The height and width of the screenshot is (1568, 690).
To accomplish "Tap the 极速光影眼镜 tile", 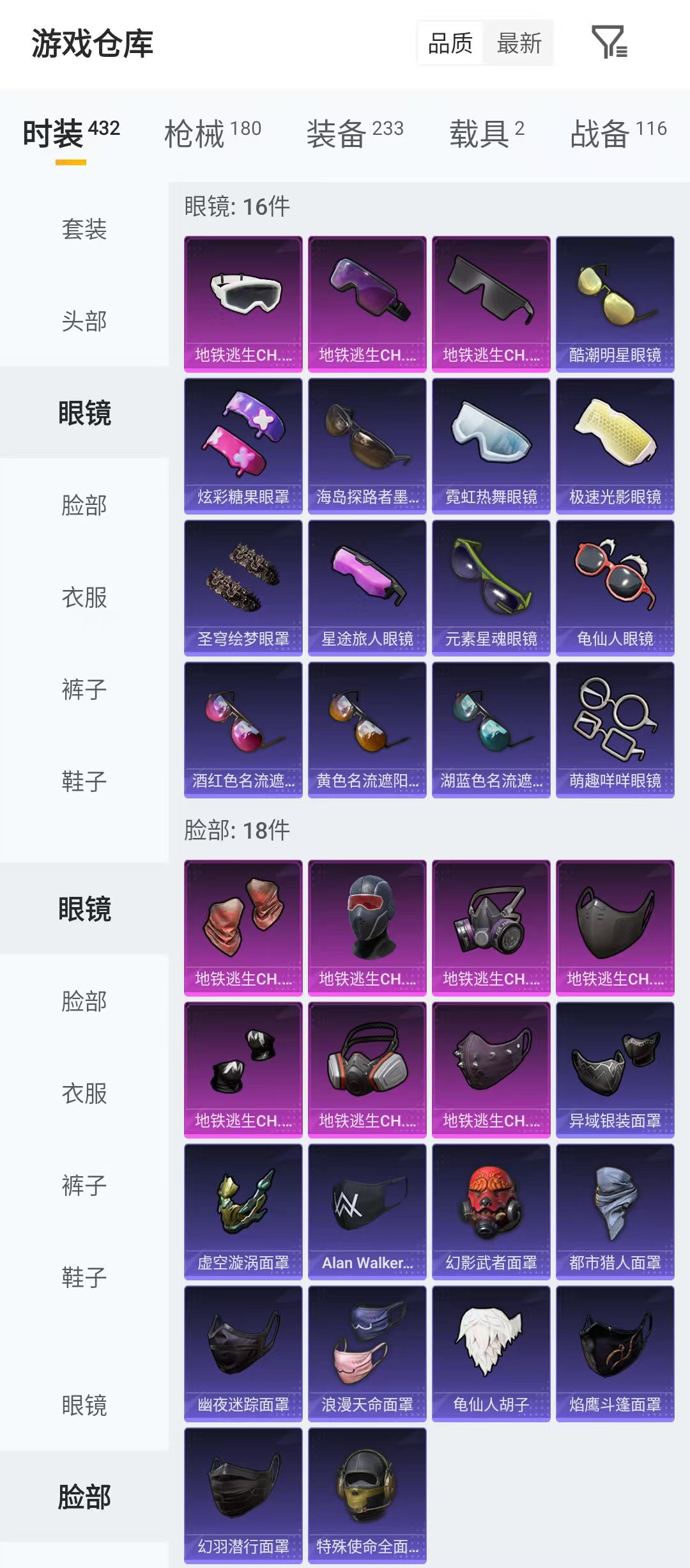I will (x=615, y=446).
